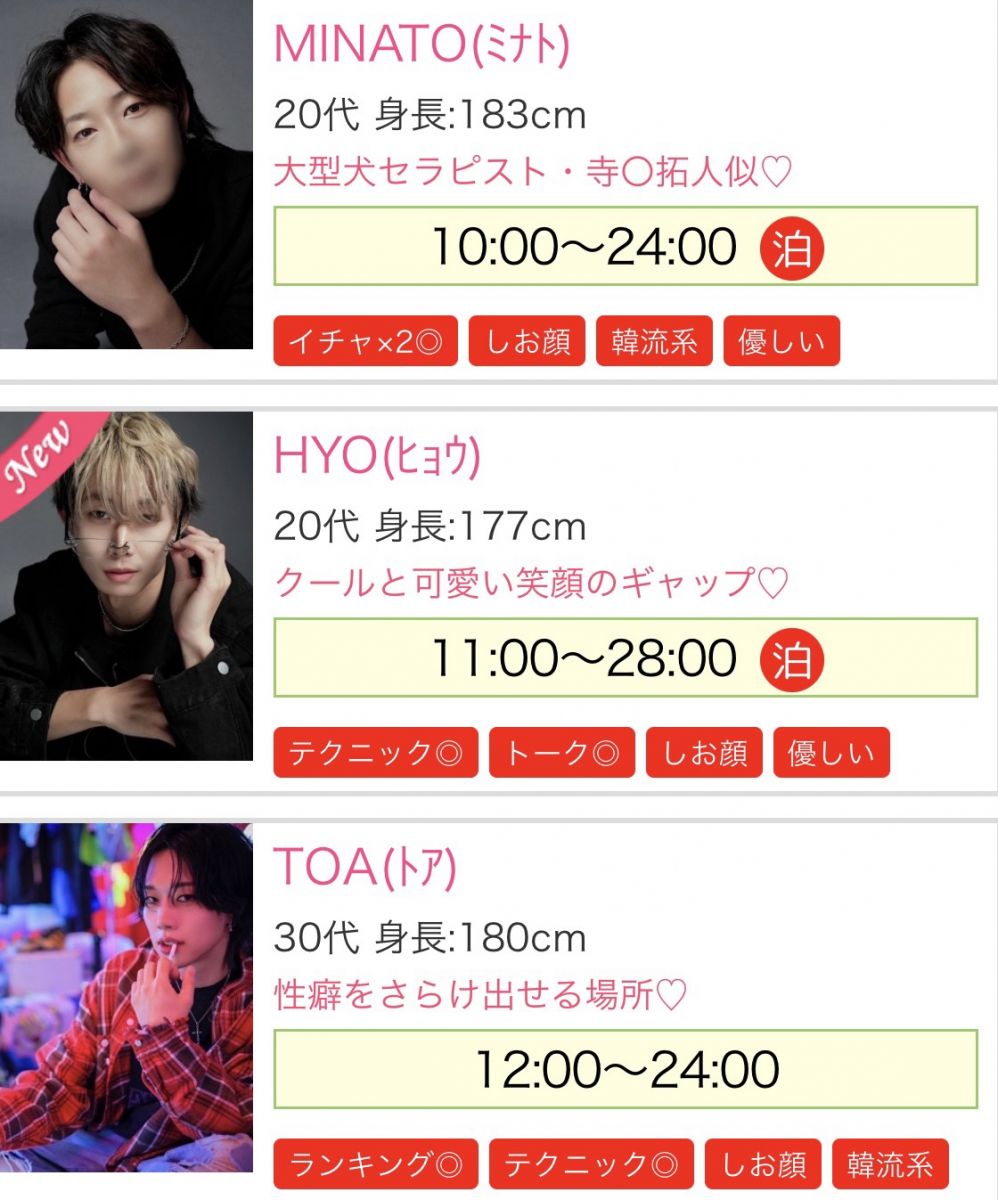
Task: Select TOA's 12:00〜24:00 schedule box
Action: point(625,1069)
